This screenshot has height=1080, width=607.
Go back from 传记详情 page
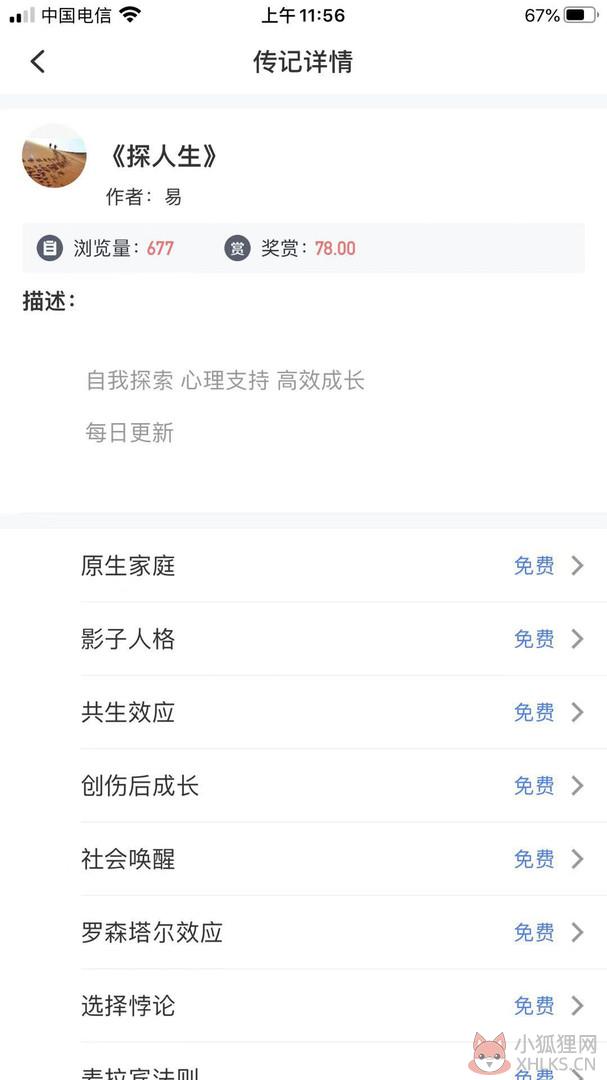tap(38, 62)
